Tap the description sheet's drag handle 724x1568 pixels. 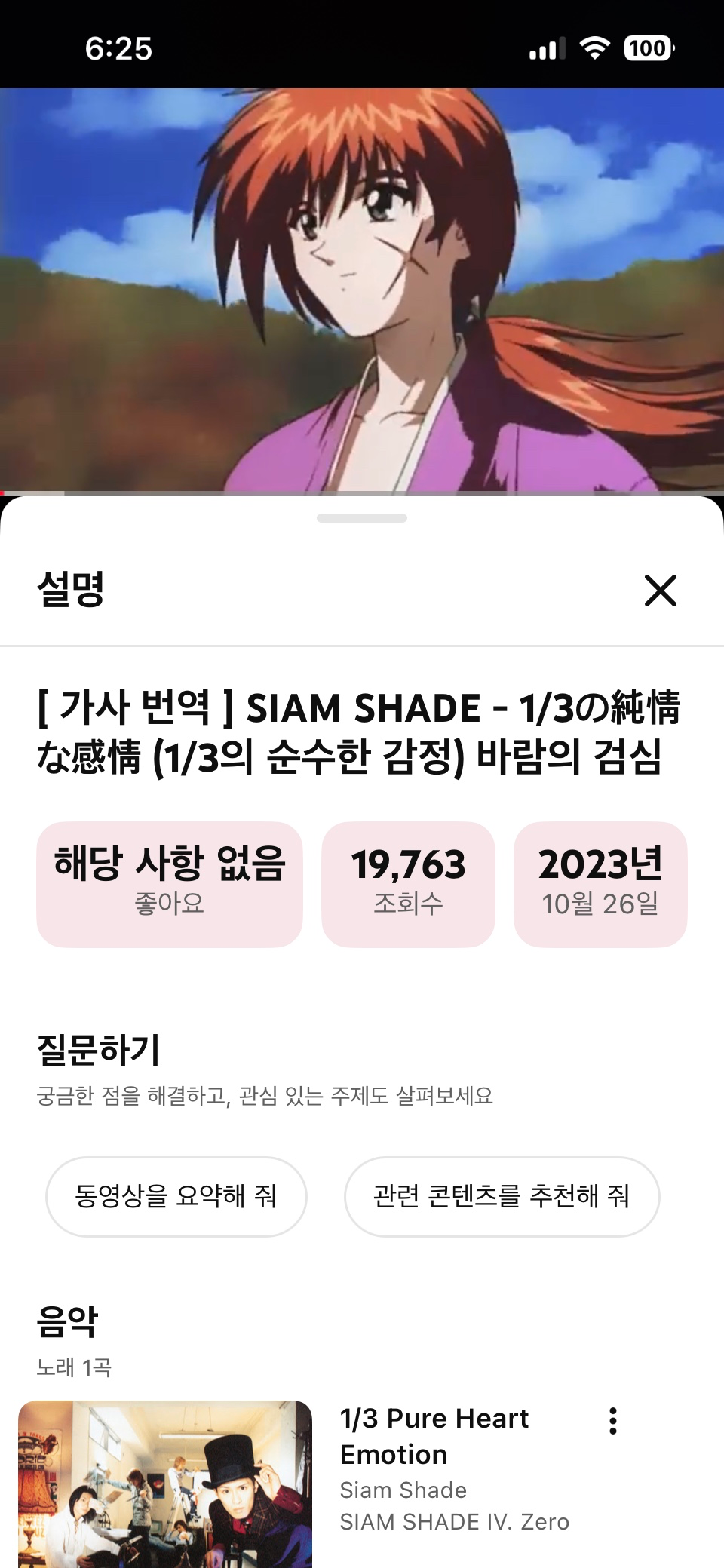click(x=362, y=518)
